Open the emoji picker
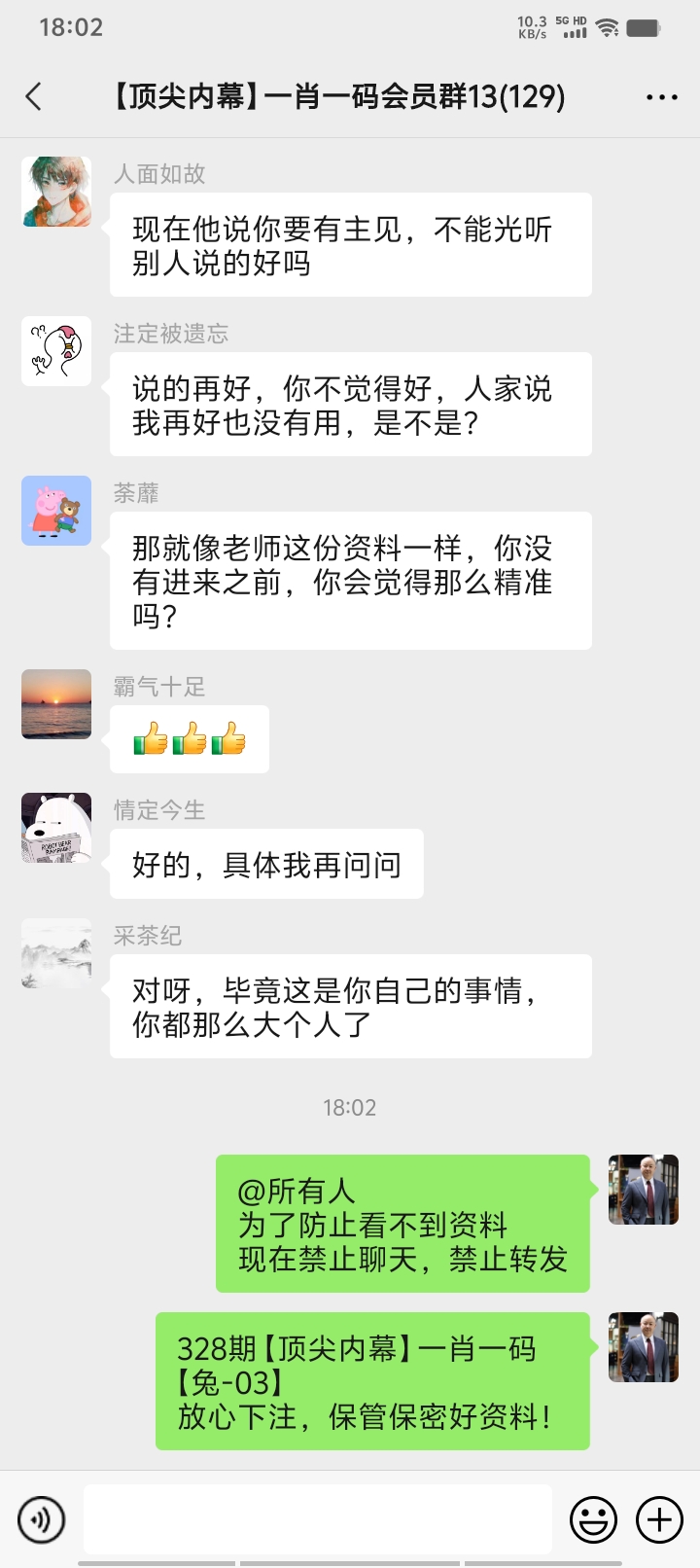 pyautogui.click(x=593, y=1518)
